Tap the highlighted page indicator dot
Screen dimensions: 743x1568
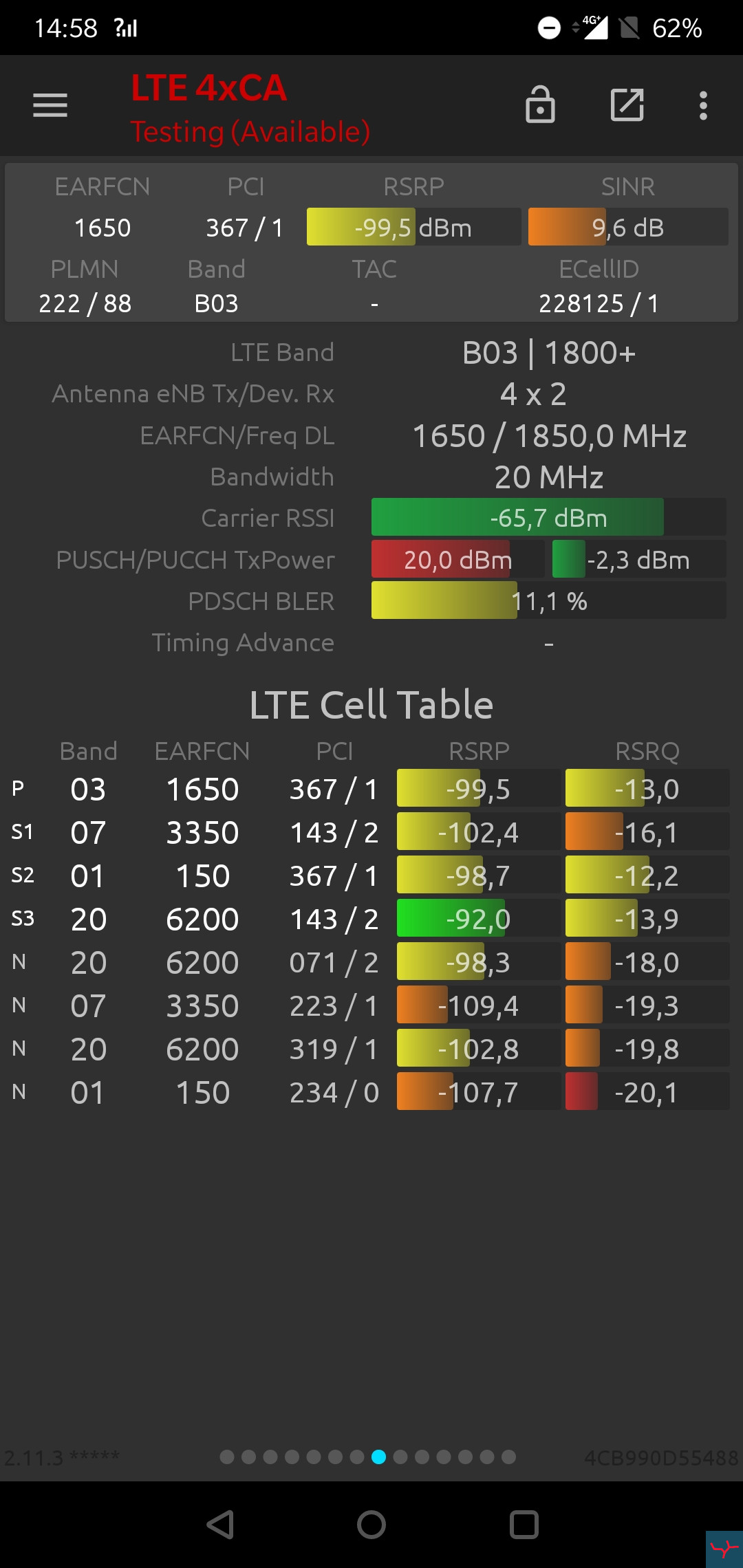point(378,1457)
